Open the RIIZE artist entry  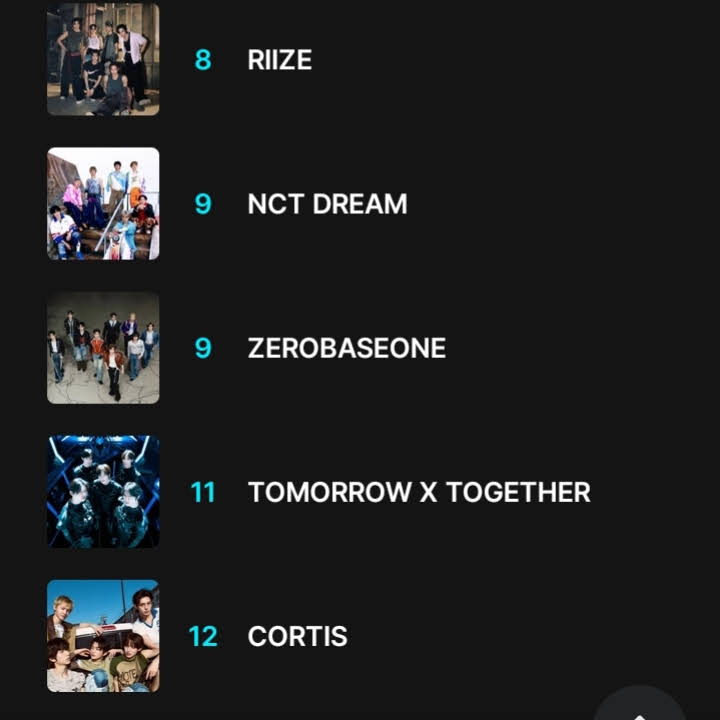point(280,60)
